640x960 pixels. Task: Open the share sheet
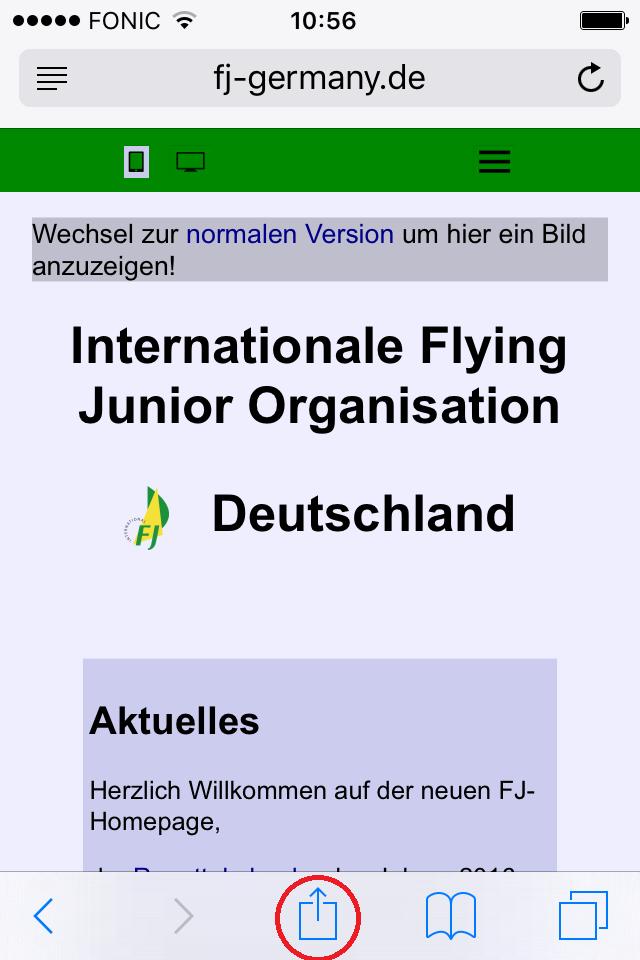point(317,915)
